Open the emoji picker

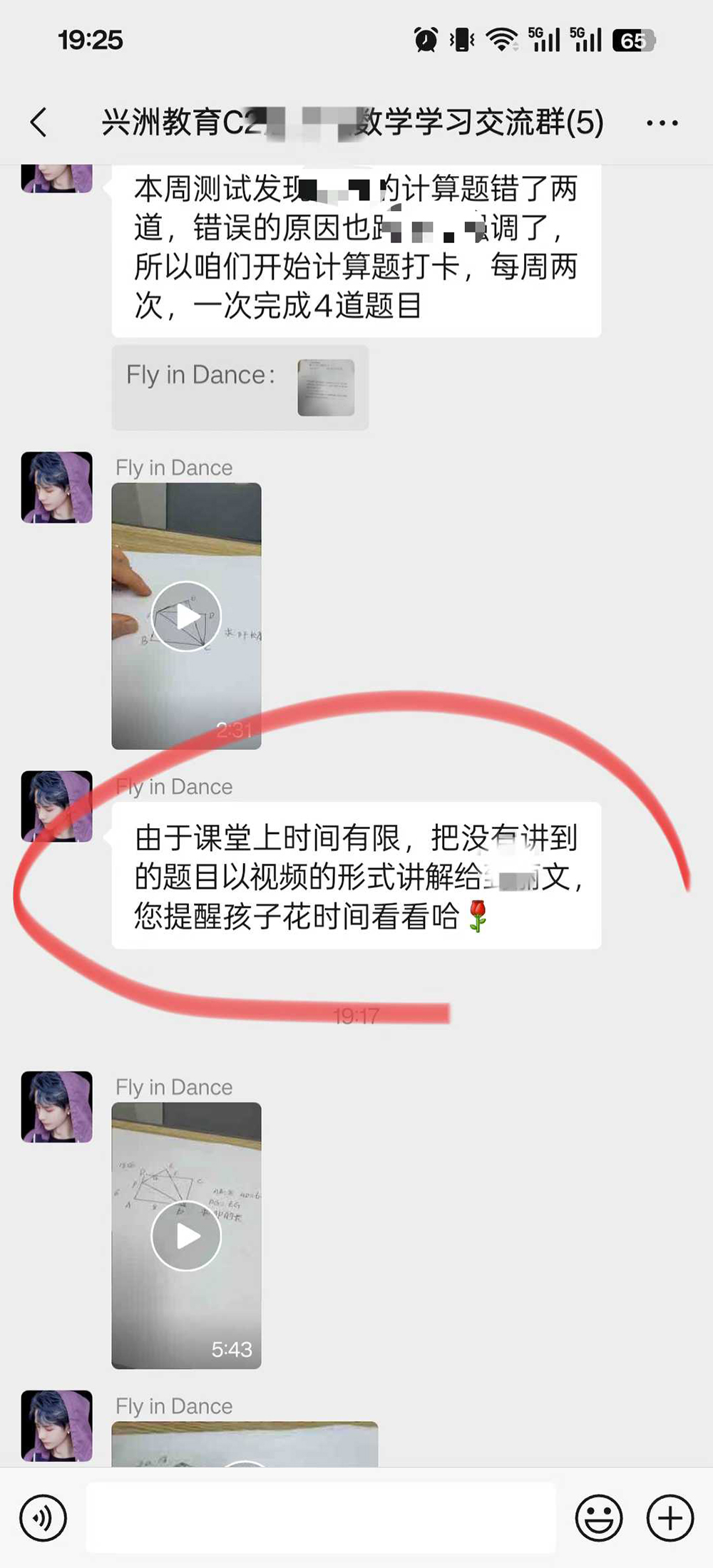[598, 1518]
